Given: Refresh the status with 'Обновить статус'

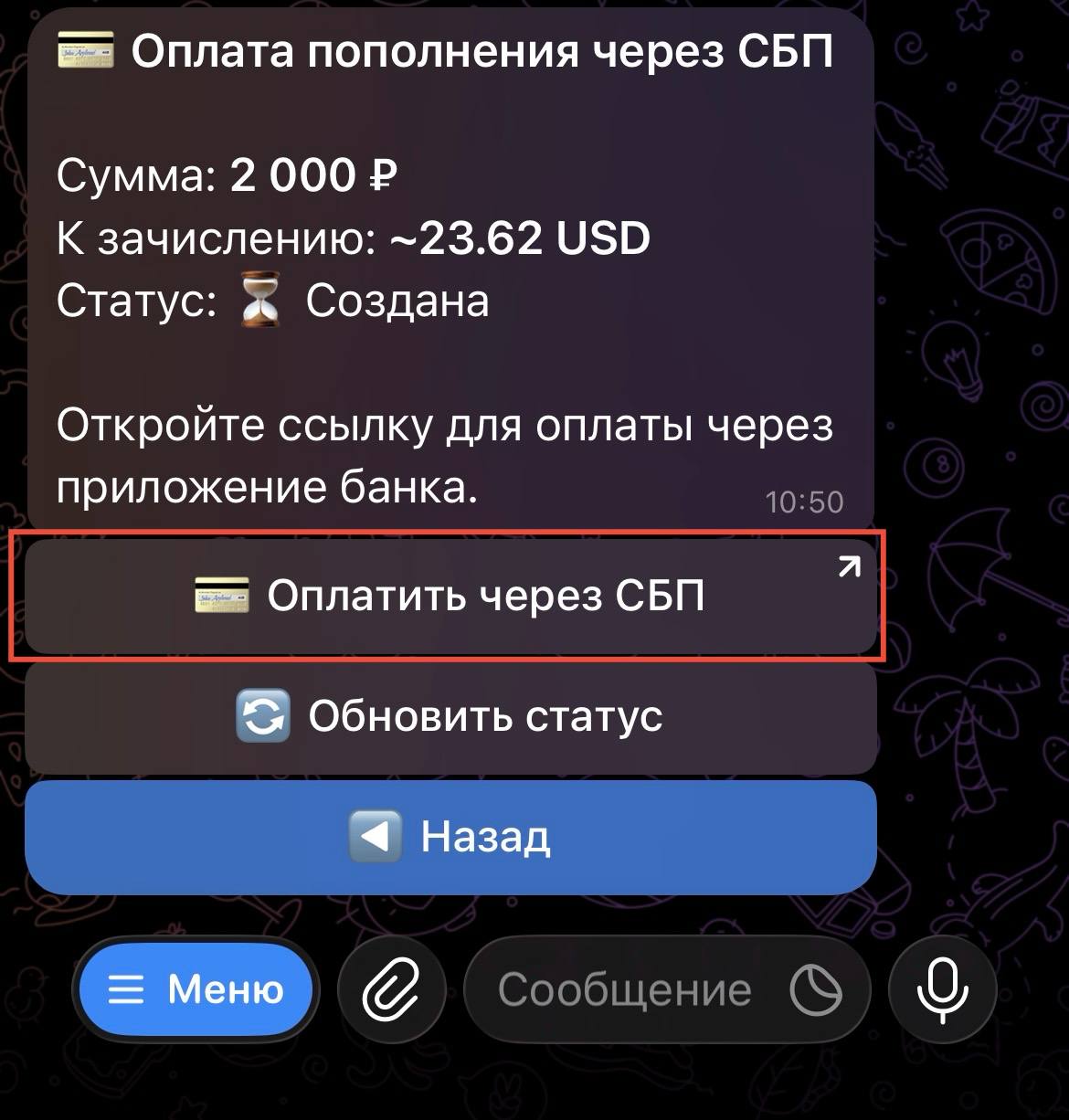Looking at the screenshot, I should 450,717.
